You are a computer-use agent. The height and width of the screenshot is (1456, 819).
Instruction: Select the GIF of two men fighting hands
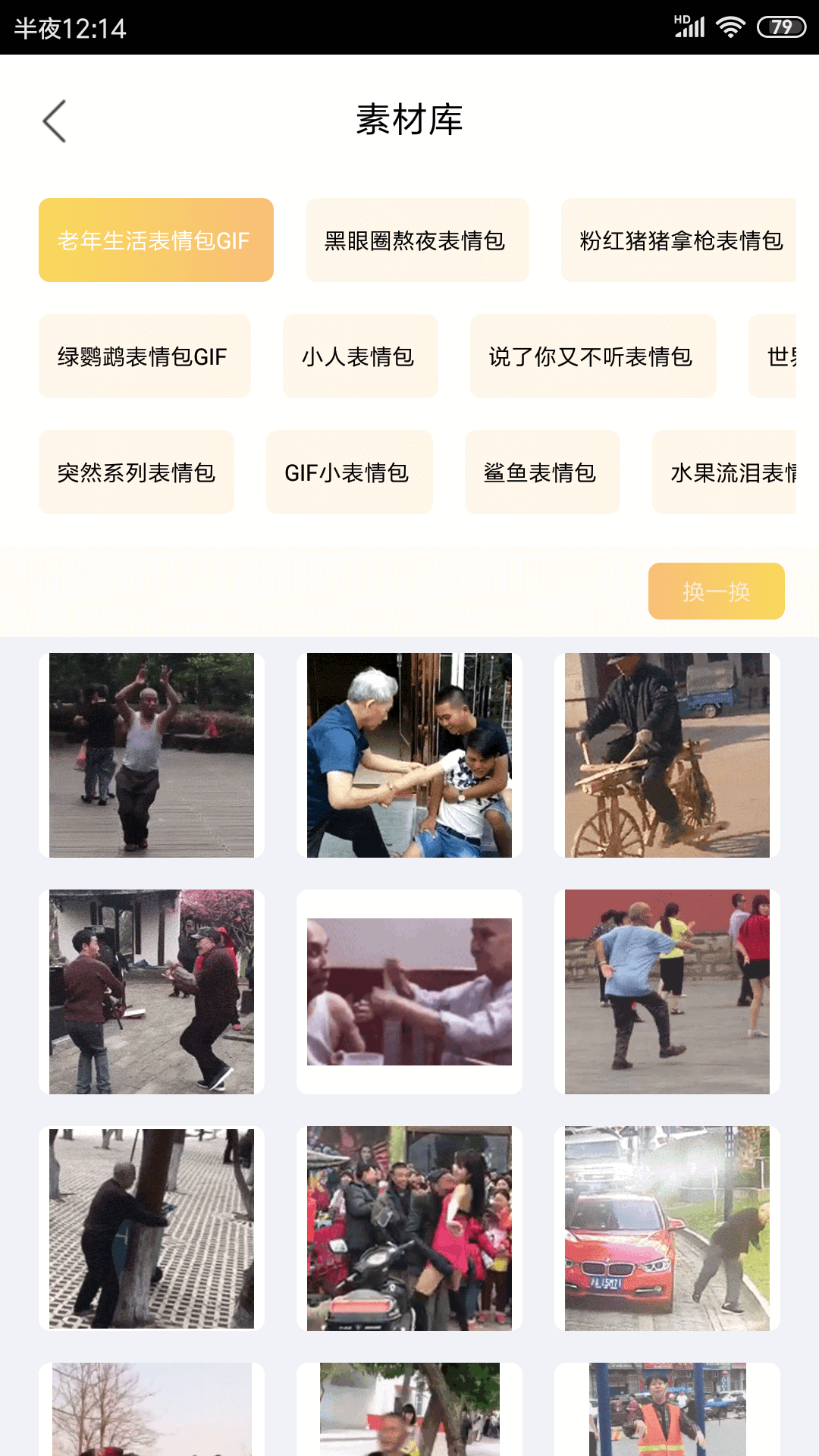(x=409, y=992)
